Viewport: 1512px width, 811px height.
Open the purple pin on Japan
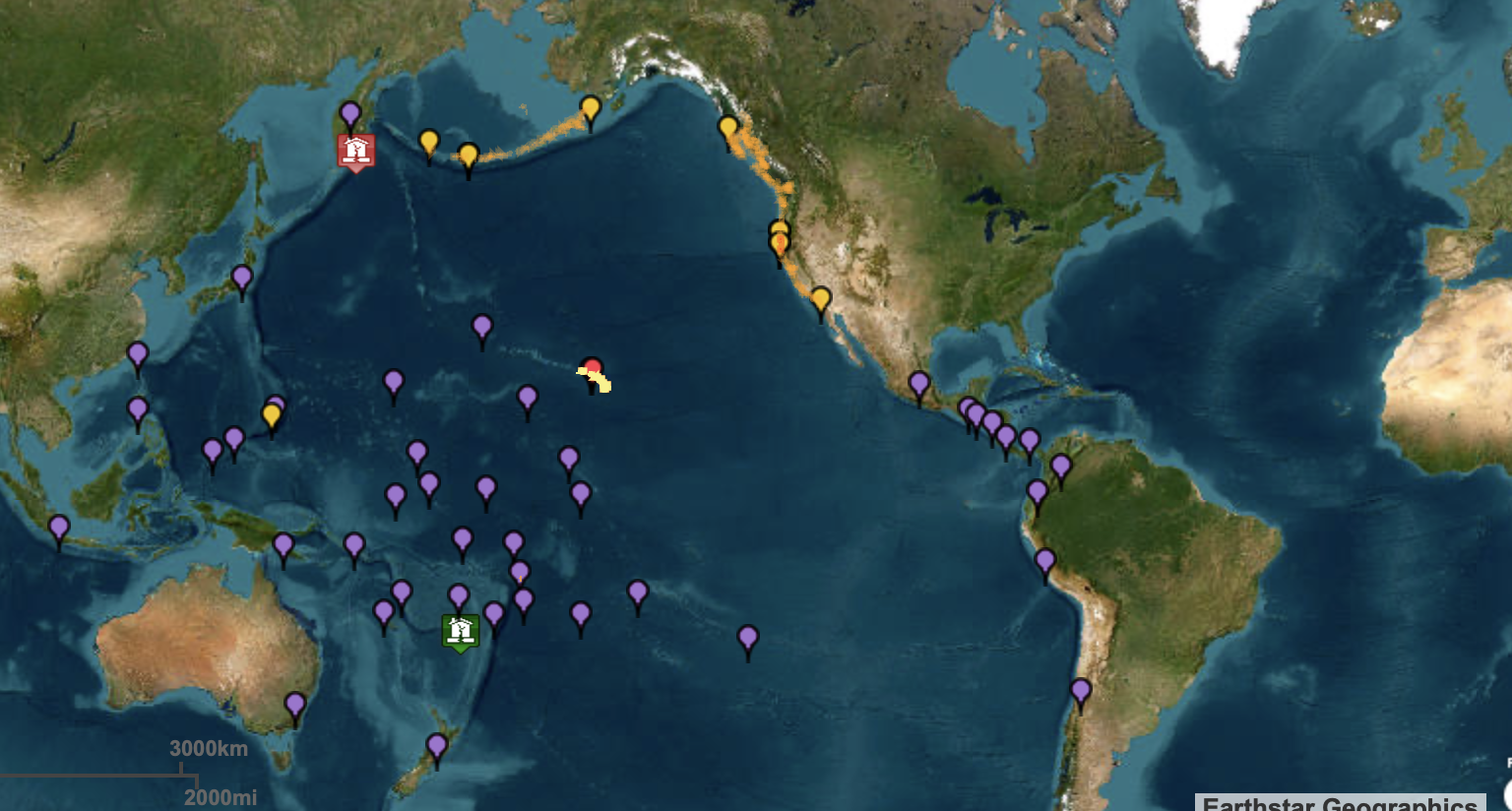242,278
